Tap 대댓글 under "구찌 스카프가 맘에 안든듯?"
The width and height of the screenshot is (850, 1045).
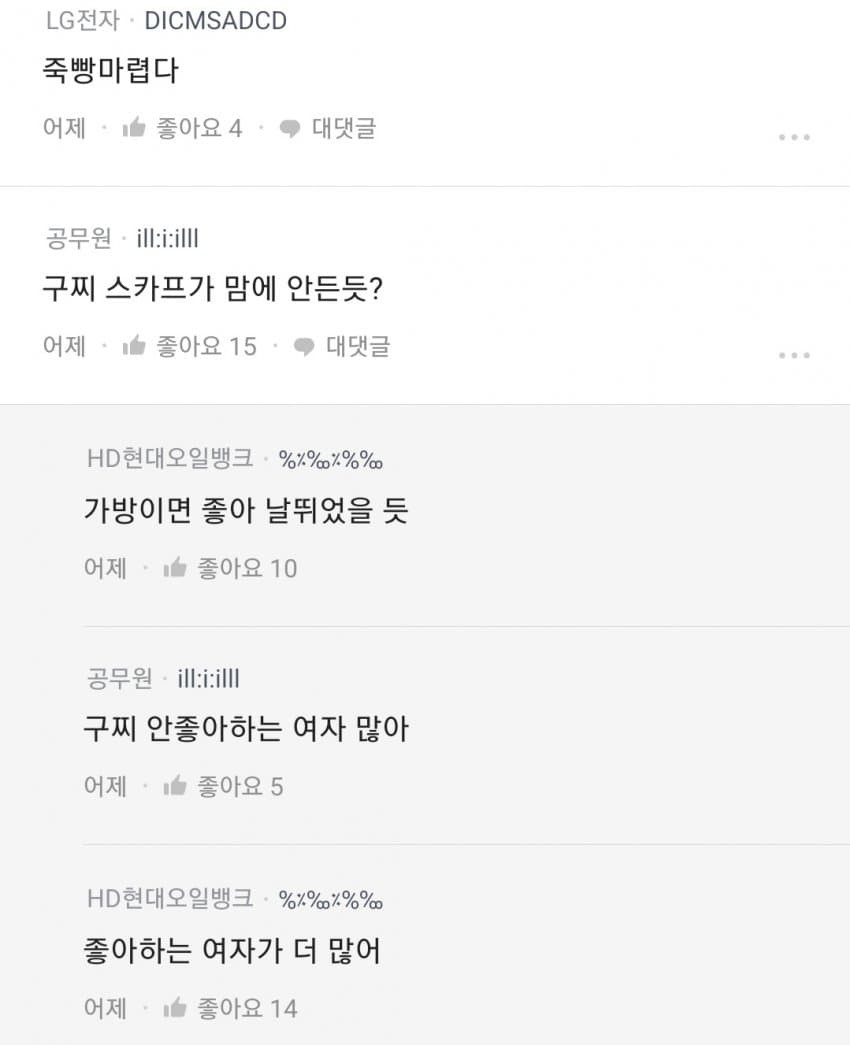341,346
